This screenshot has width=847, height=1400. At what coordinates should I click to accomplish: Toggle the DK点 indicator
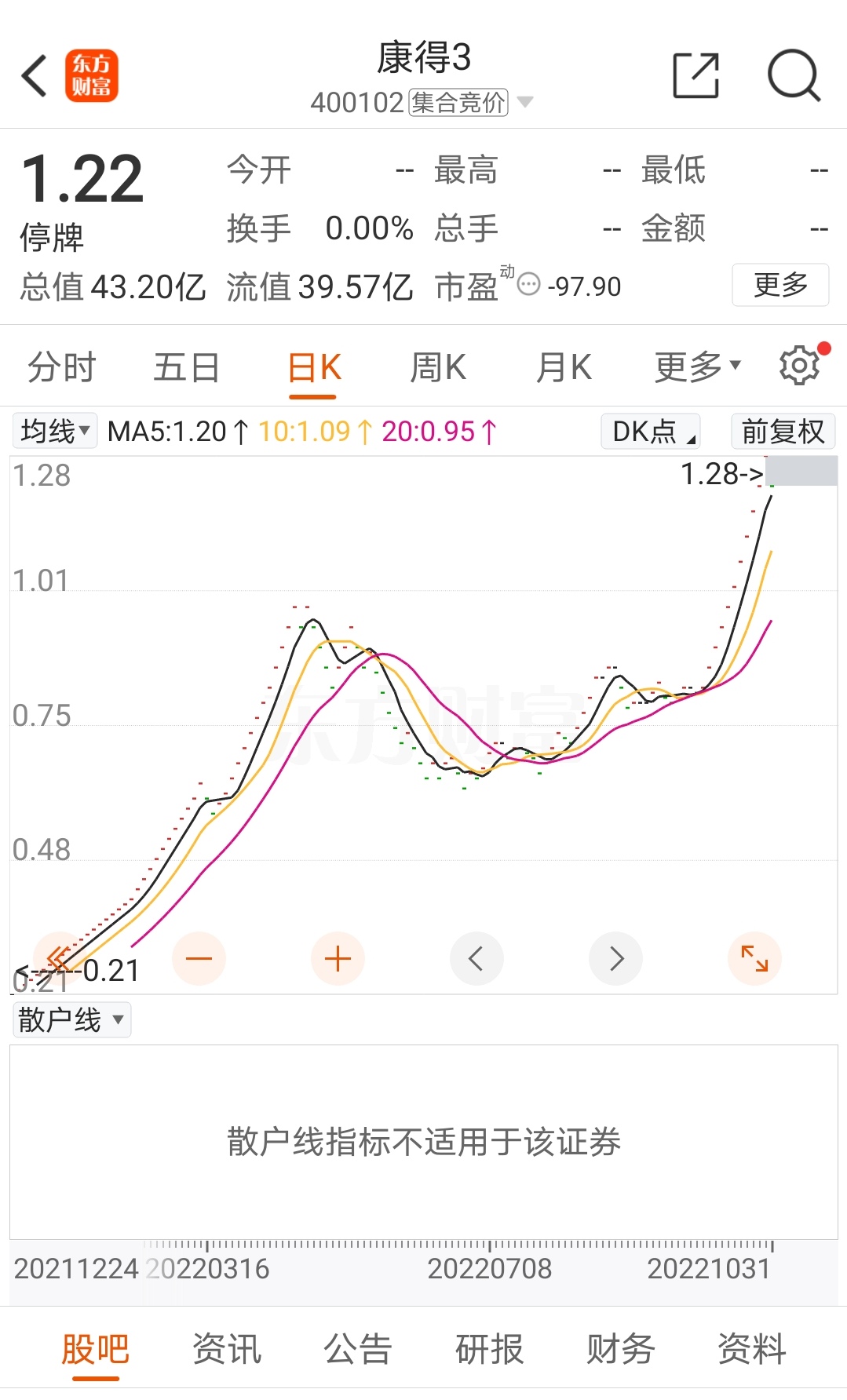[649, 431]
